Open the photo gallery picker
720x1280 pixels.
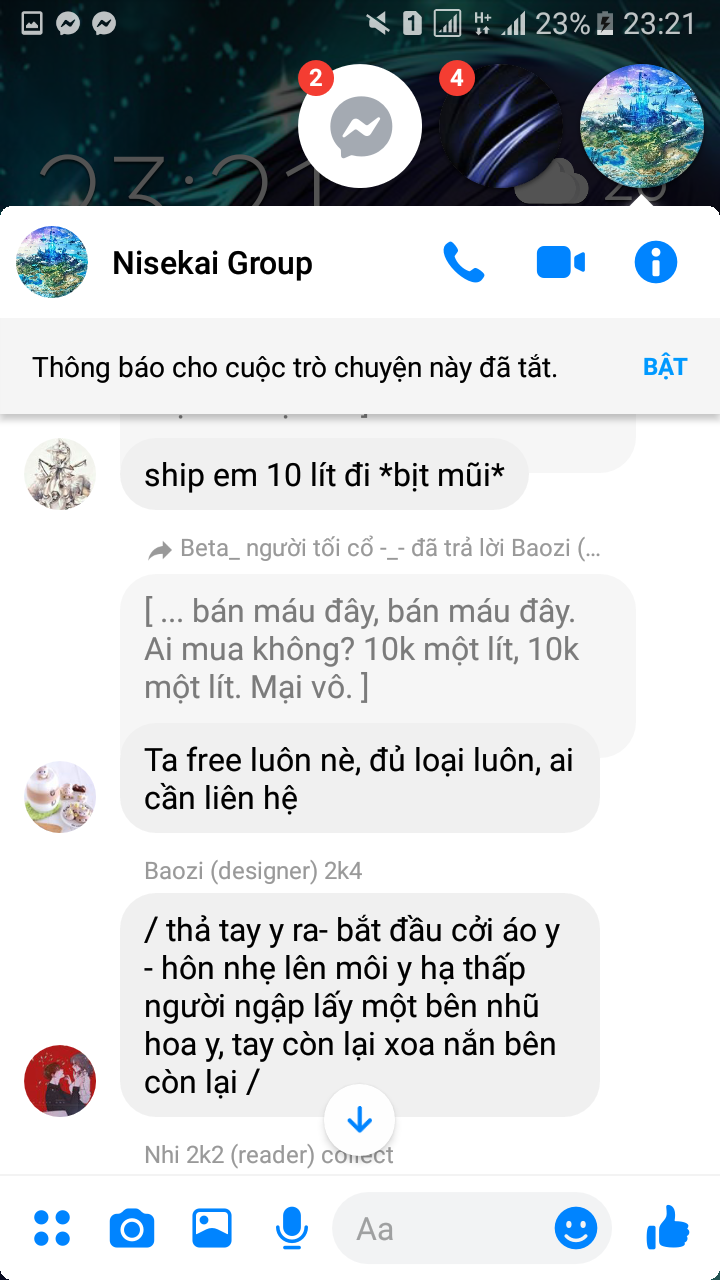point(212,1228)
